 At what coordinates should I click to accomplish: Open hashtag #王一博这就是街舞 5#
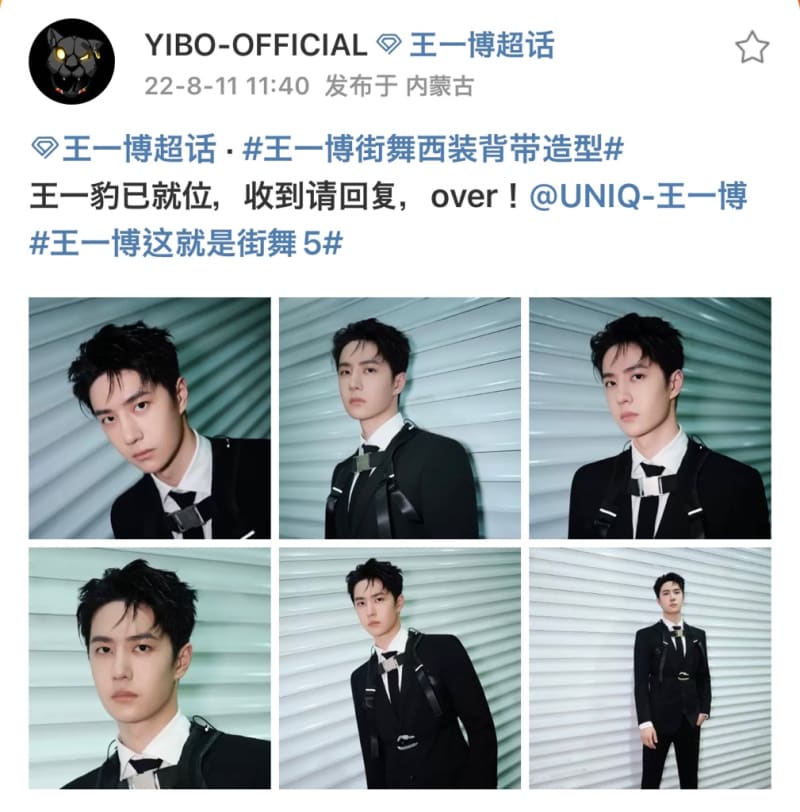(187, 243)
